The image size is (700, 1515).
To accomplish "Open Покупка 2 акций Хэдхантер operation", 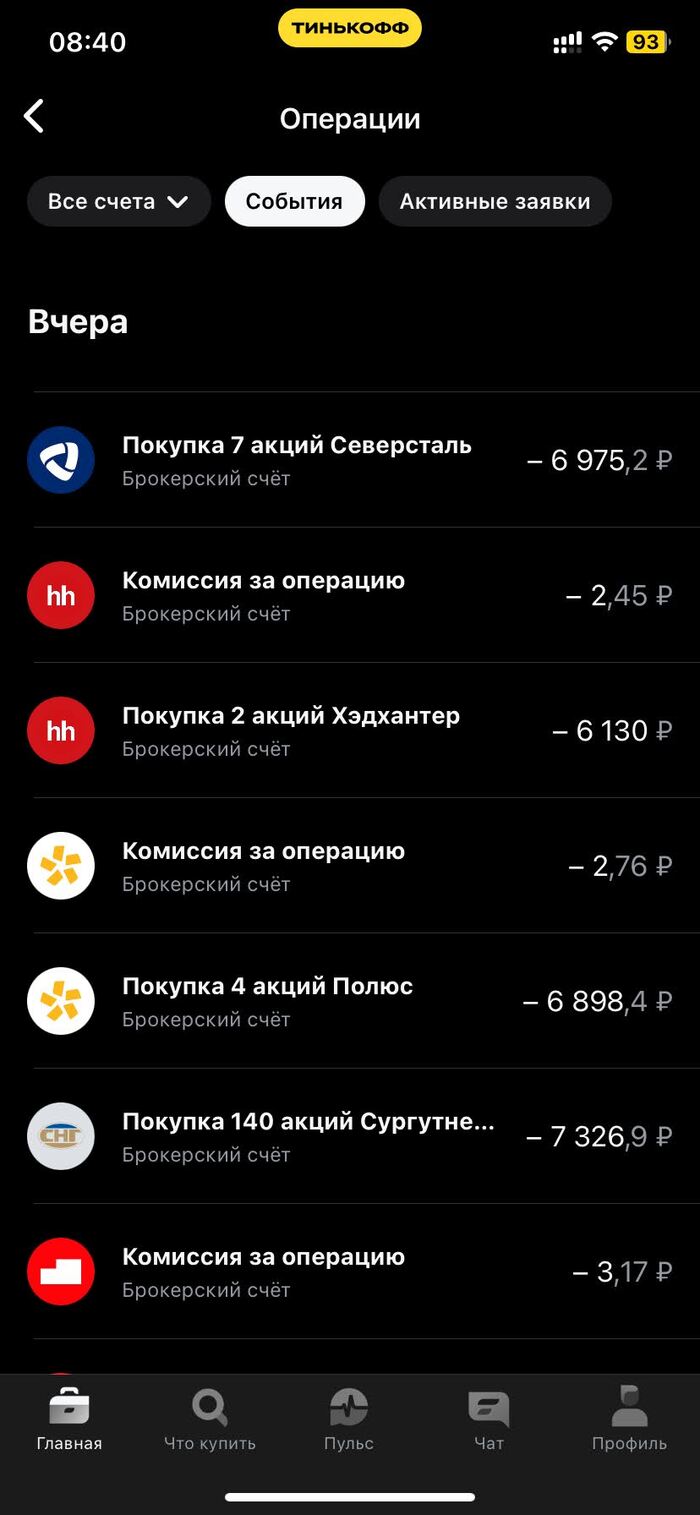I will [350, 730].
